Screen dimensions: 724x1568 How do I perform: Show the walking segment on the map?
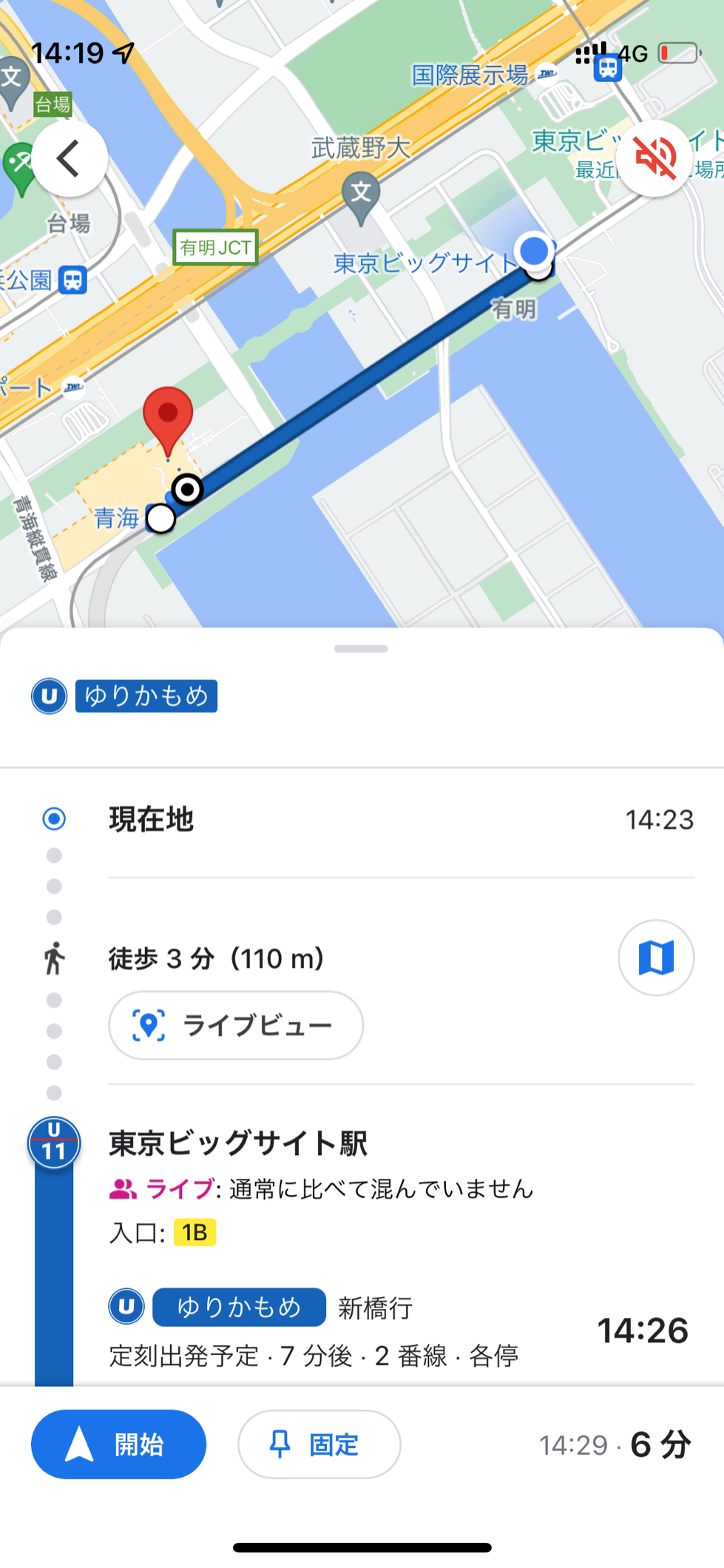pyautogui.click(x=656, y=958)
